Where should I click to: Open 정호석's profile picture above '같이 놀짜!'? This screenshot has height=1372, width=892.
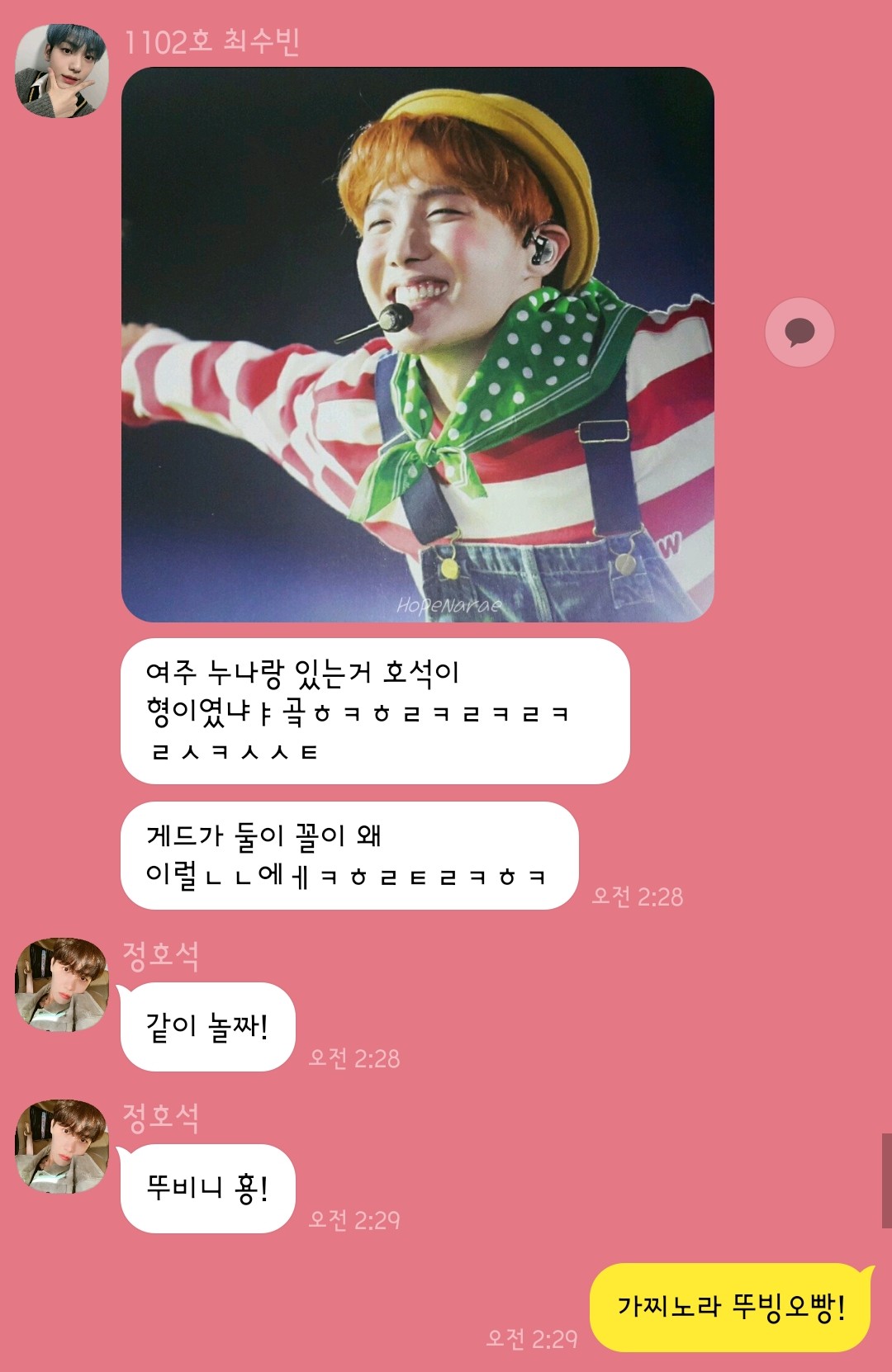point(62,984)
